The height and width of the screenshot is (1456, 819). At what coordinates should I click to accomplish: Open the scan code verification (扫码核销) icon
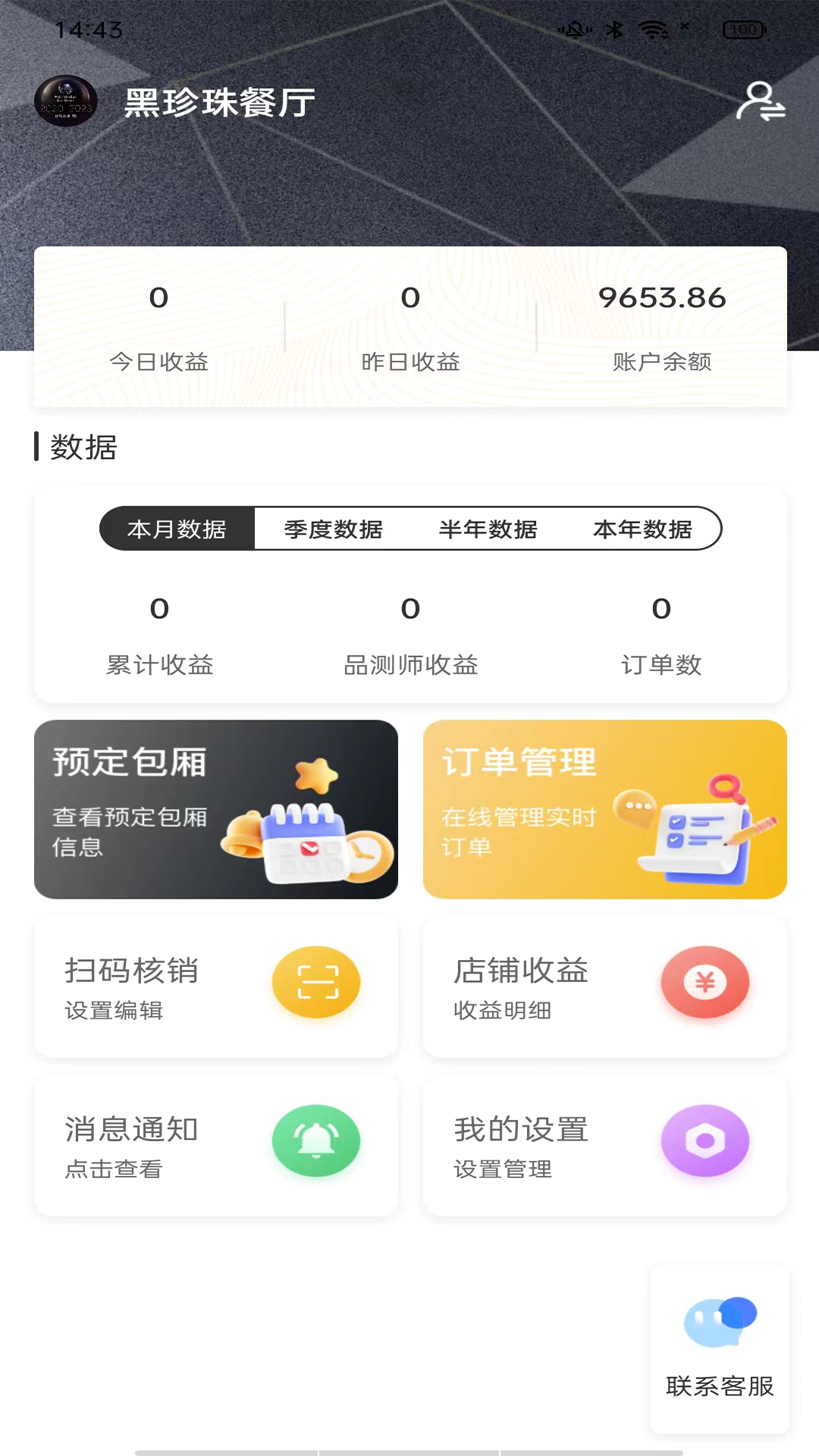pos(316,982)
